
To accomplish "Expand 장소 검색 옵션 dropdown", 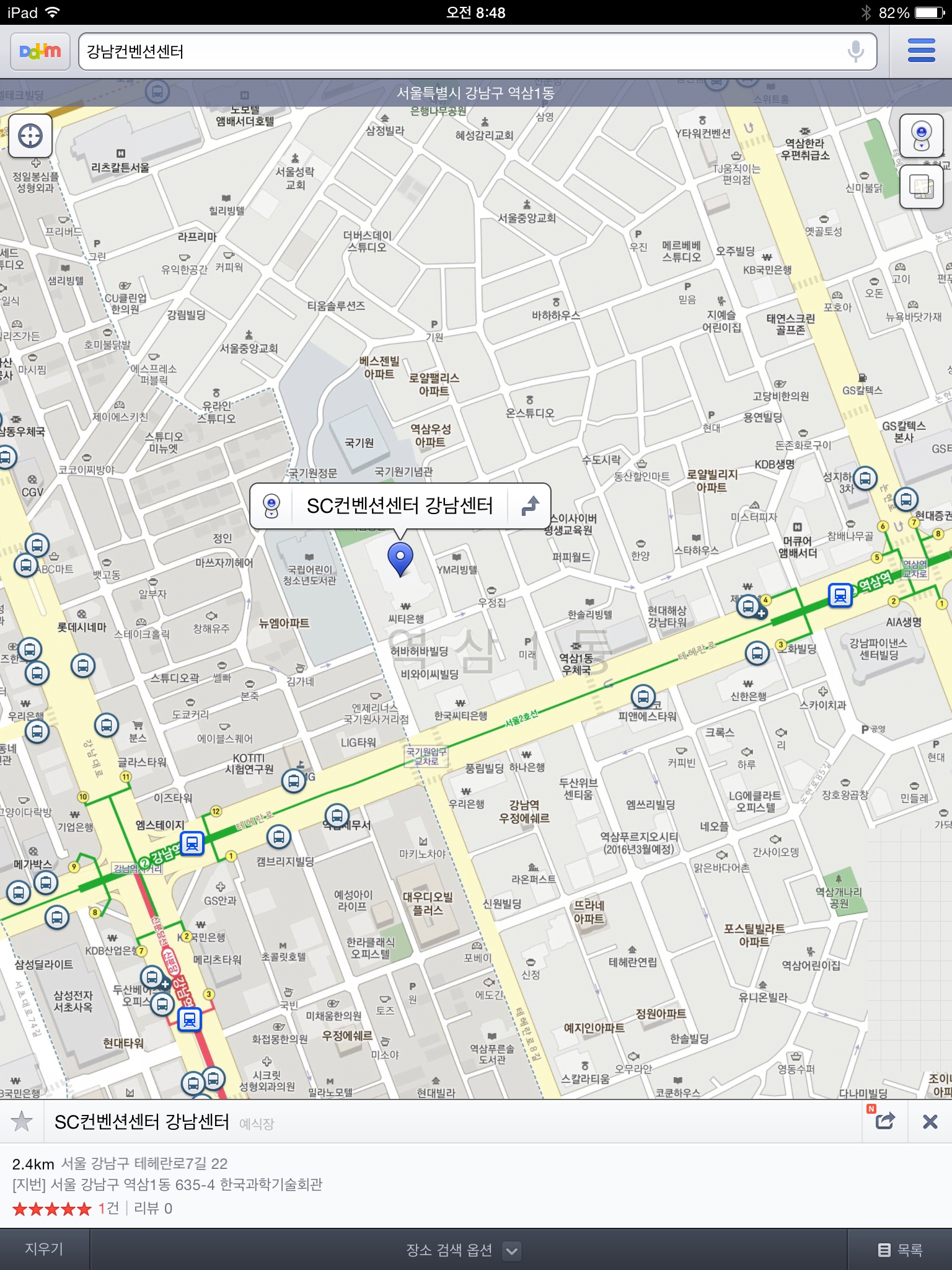I will click(x=512, y=1250).
